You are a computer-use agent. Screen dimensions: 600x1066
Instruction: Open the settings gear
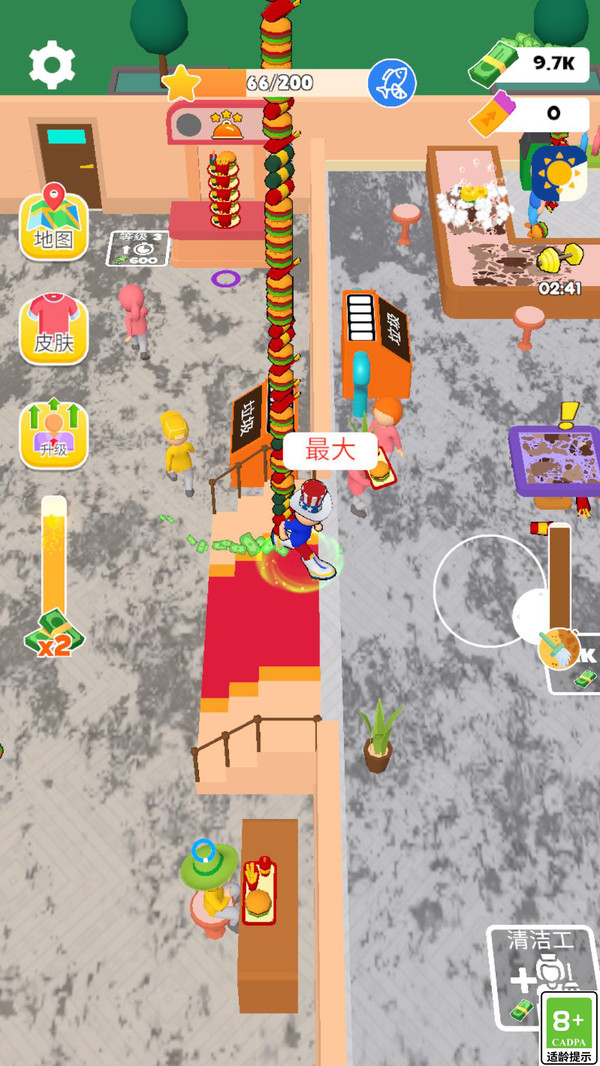(x=52, y=66)
